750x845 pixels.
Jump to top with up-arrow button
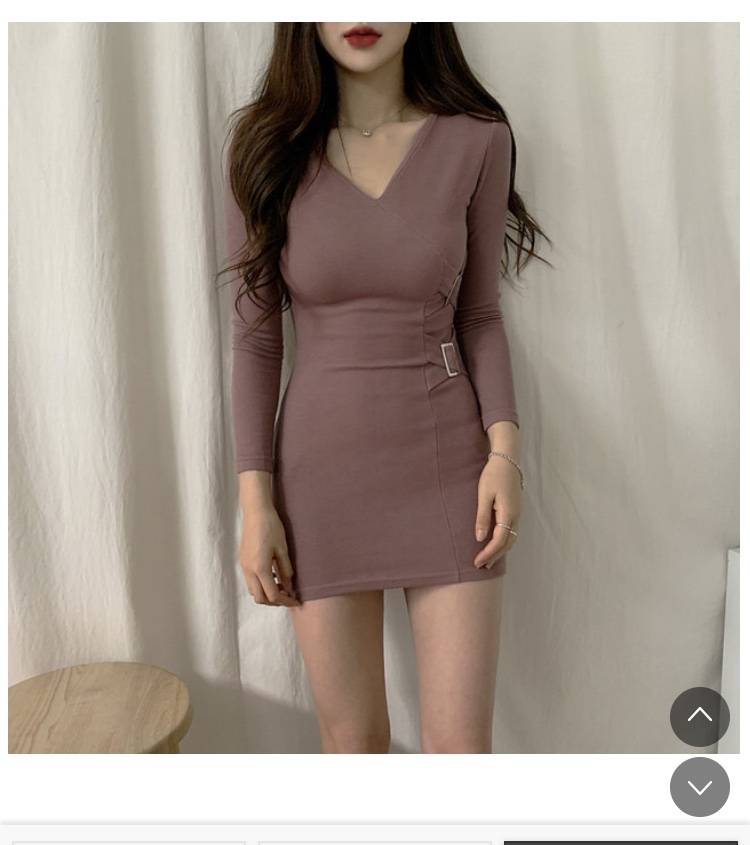[x=699, y=716]
